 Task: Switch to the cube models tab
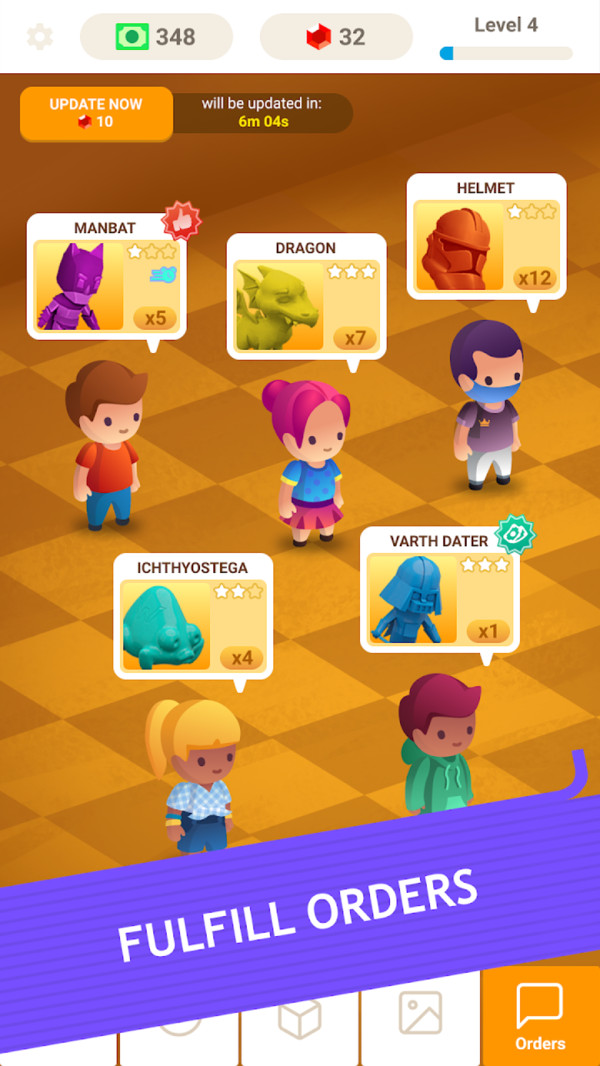pyautogui.click(x=300, y=1020)
